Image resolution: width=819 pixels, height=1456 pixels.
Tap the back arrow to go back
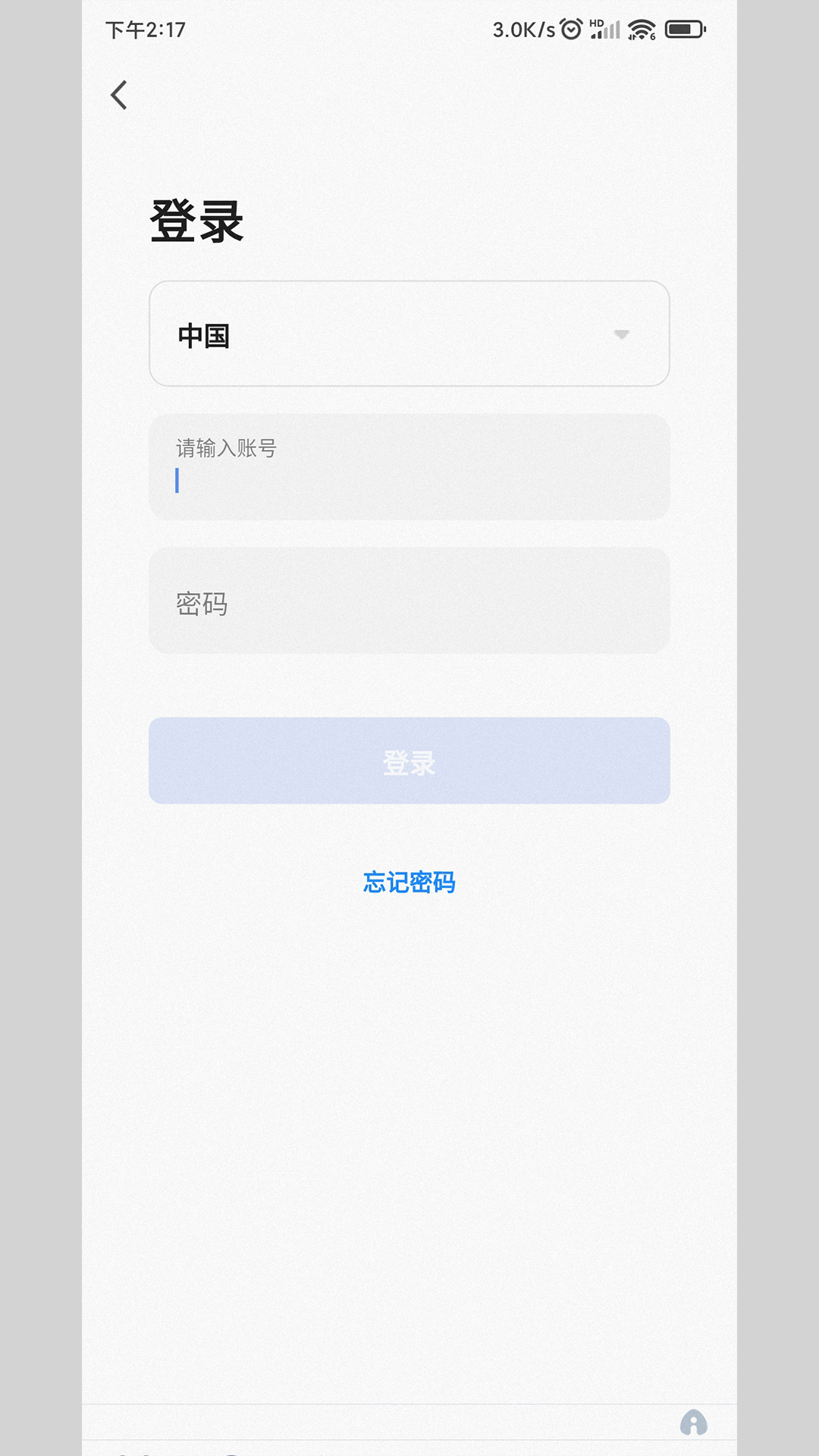click(x=118, y=94)
